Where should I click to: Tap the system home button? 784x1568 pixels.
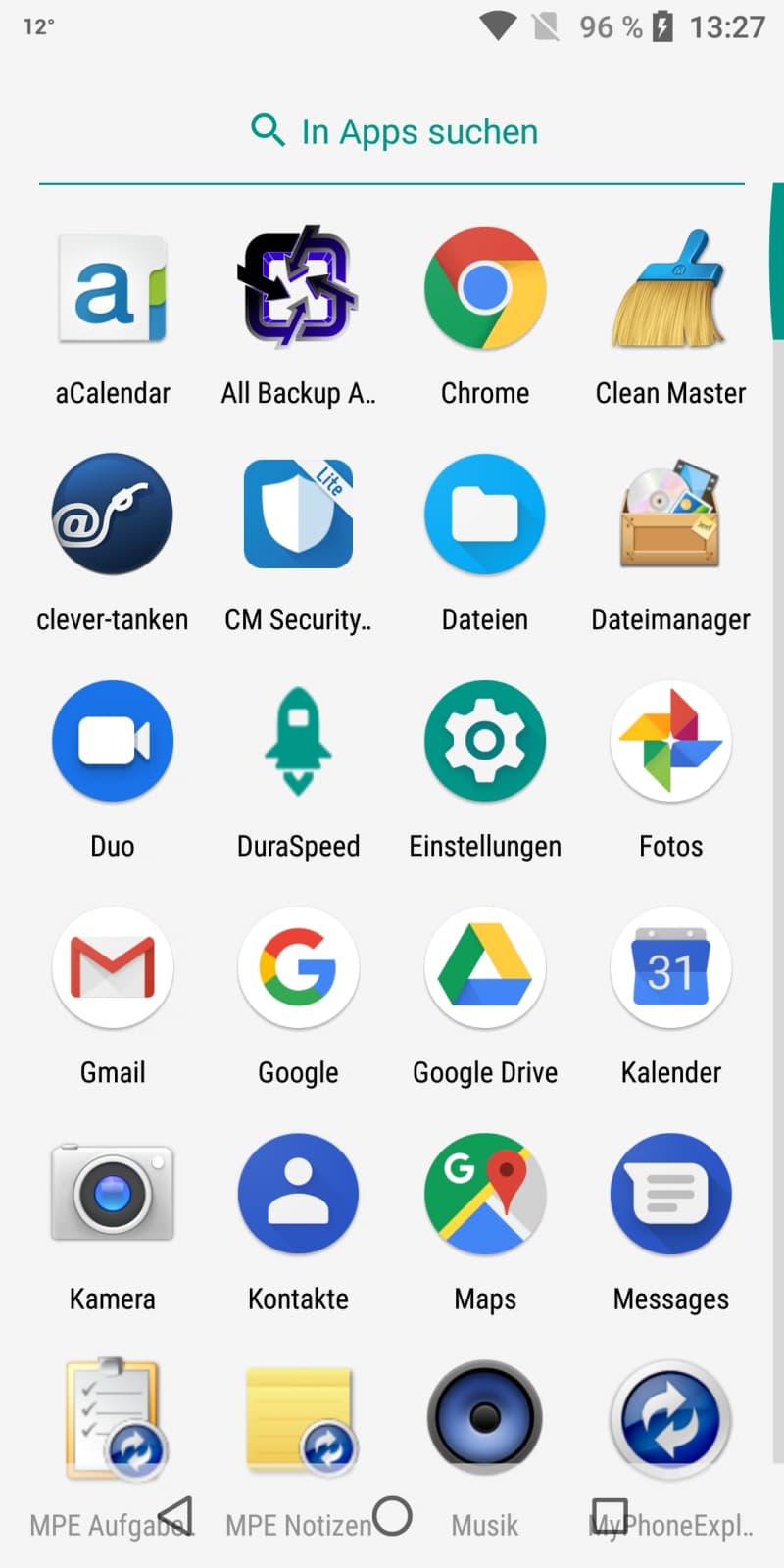point(392,1515)
